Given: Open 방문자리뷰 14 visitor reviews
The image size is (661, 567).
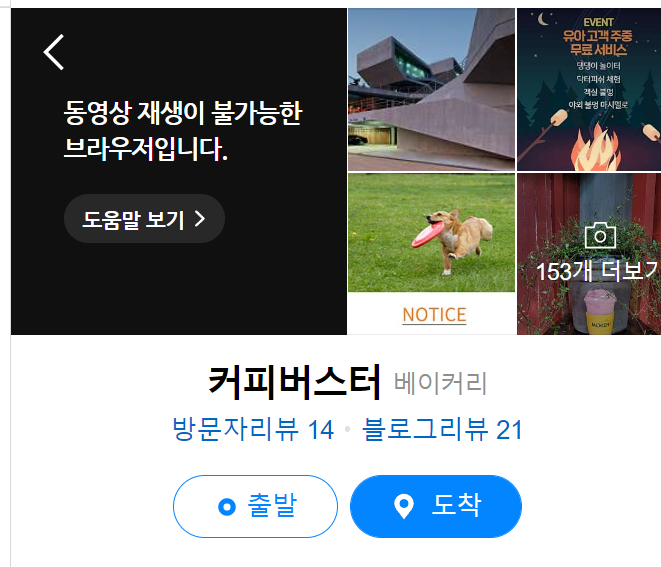Looking at the screenshot, I should coord(253,430).
